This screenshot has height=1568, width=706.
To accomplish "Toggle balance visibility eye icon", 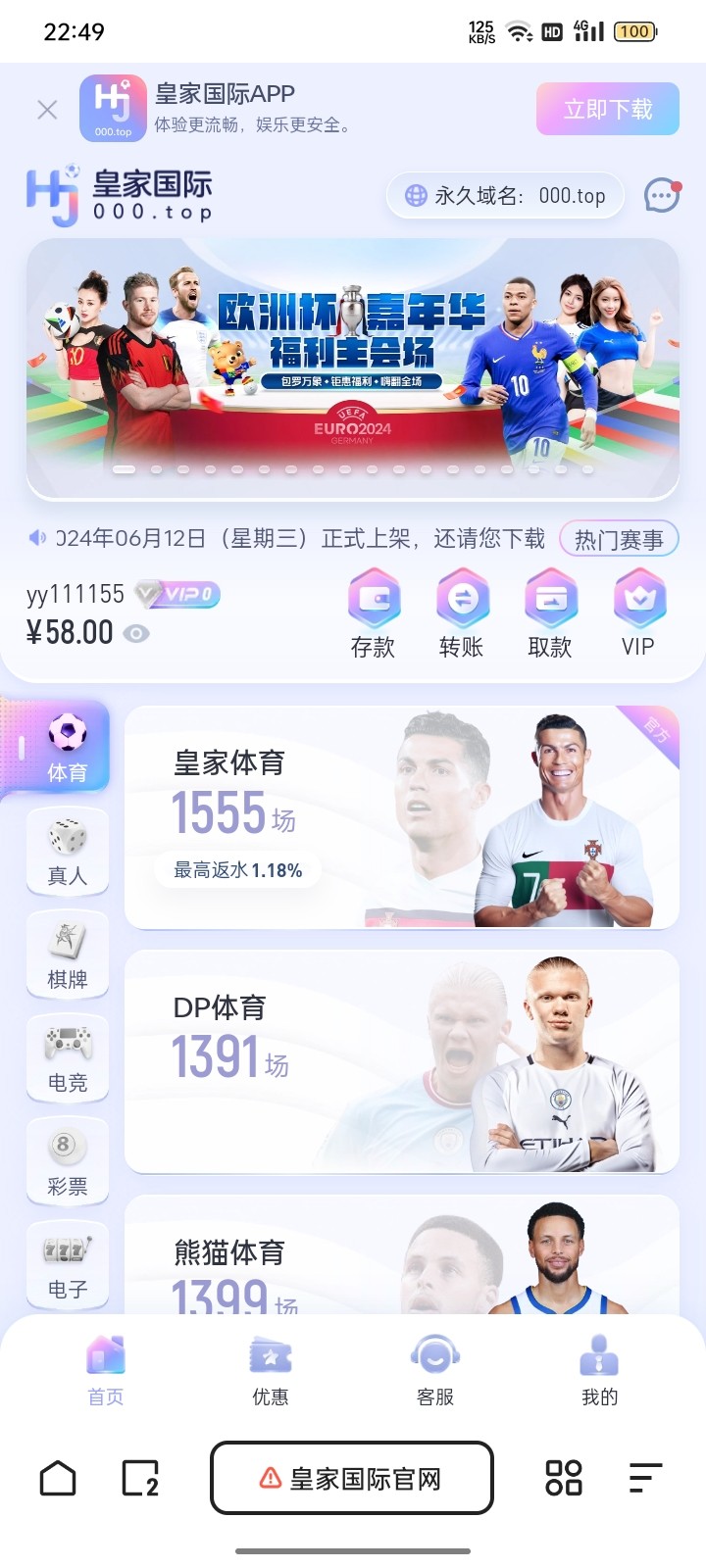I will 136,634.
